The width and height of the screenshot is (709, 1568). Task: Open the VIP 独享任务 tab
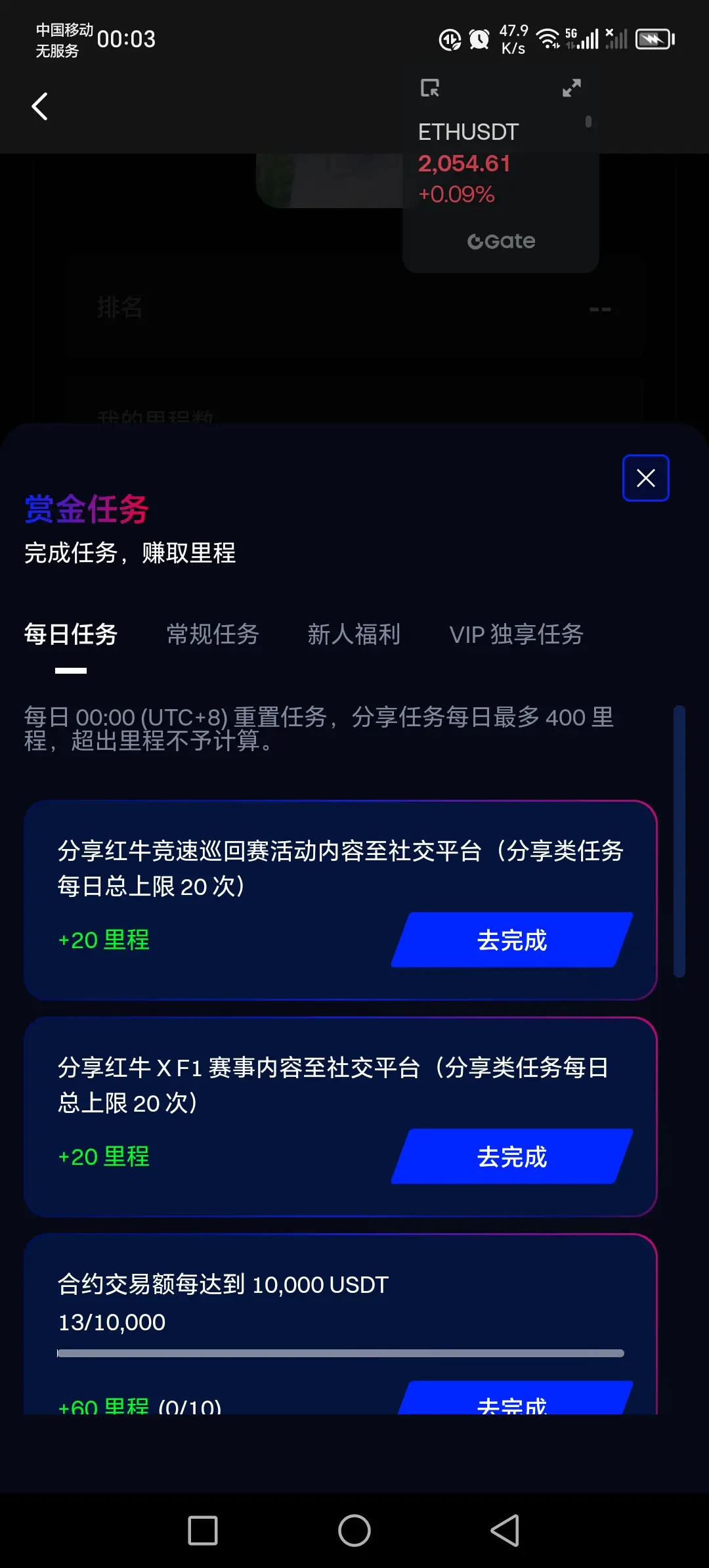click(x=516, y=635)
